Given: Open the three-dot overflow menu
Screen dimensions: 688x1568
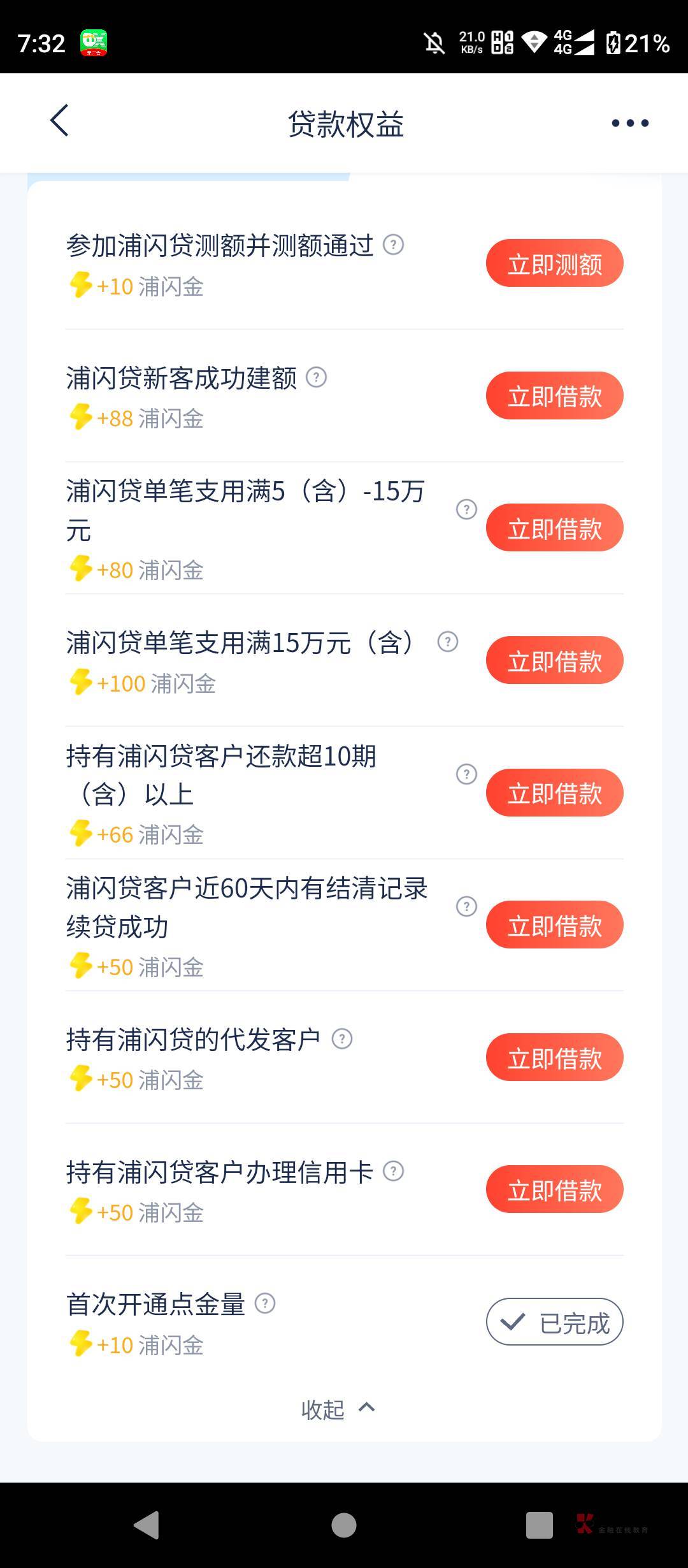Looking at the screenshot, I should coord(629,123).
